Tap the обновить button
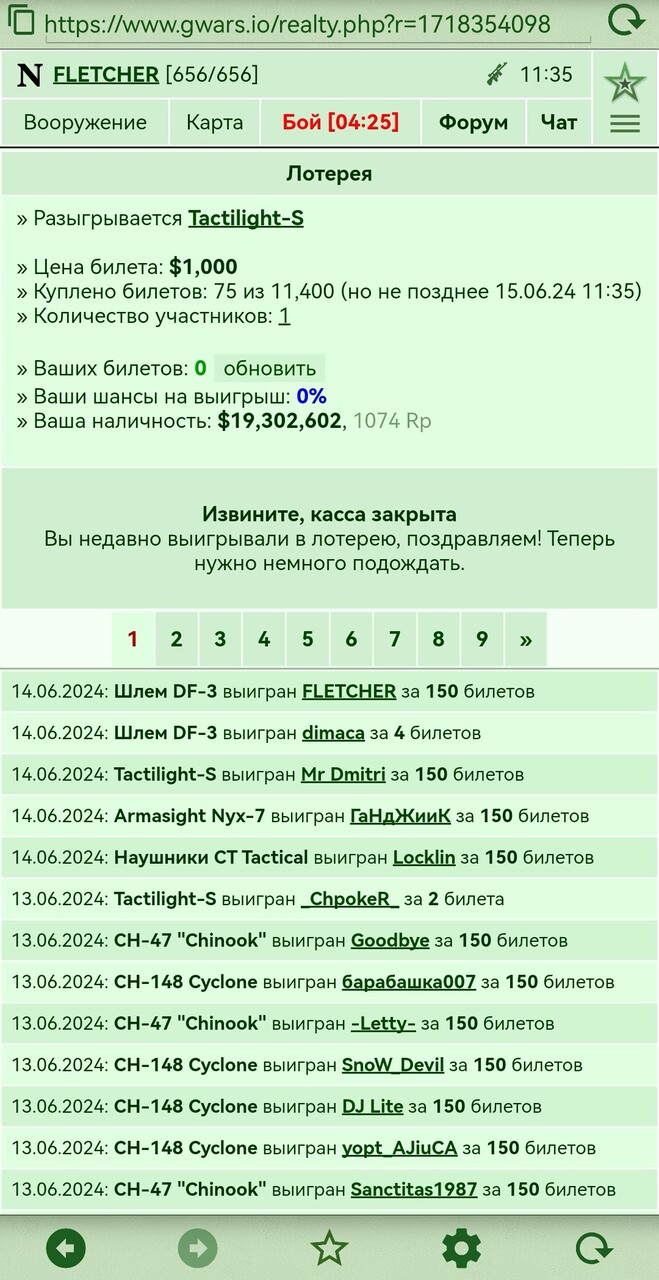This screenshot has width=659, height=1280. (269, 368)
